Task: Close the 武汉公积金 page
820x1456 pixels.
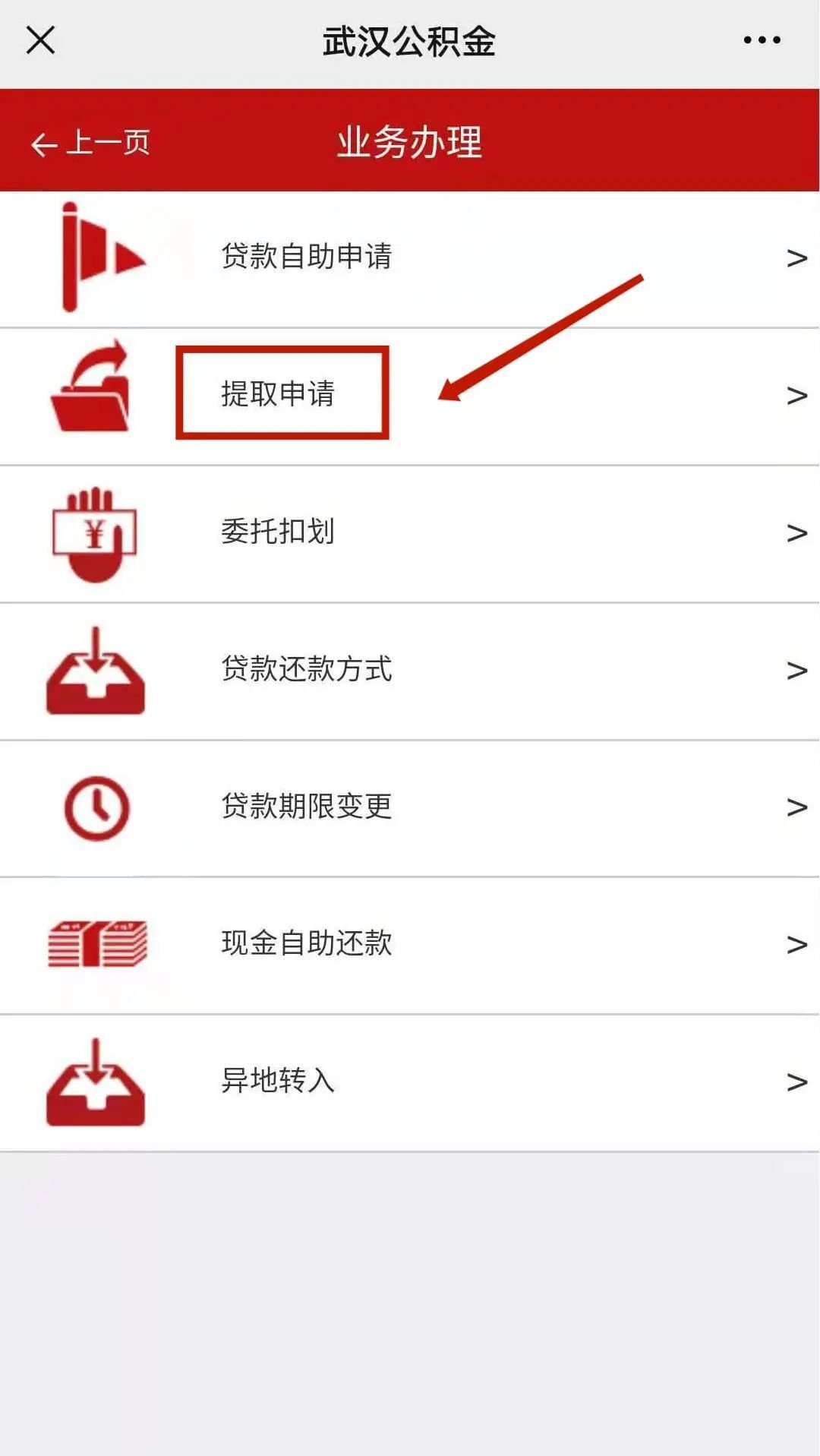Action: (x=40, y=40)
